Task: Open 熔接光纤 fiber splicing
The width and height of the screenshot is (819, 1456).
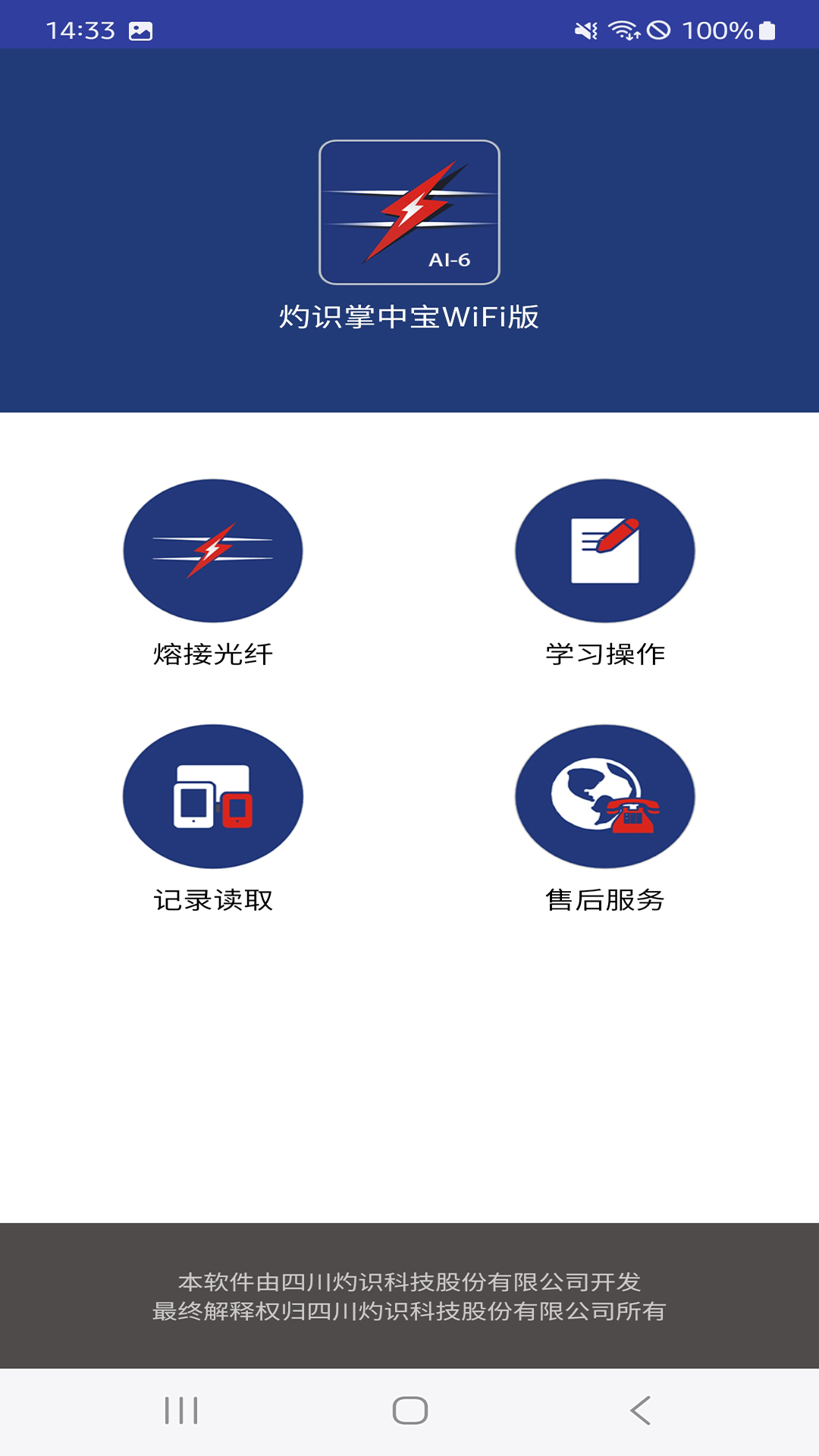Action: (x=213, y=551)
